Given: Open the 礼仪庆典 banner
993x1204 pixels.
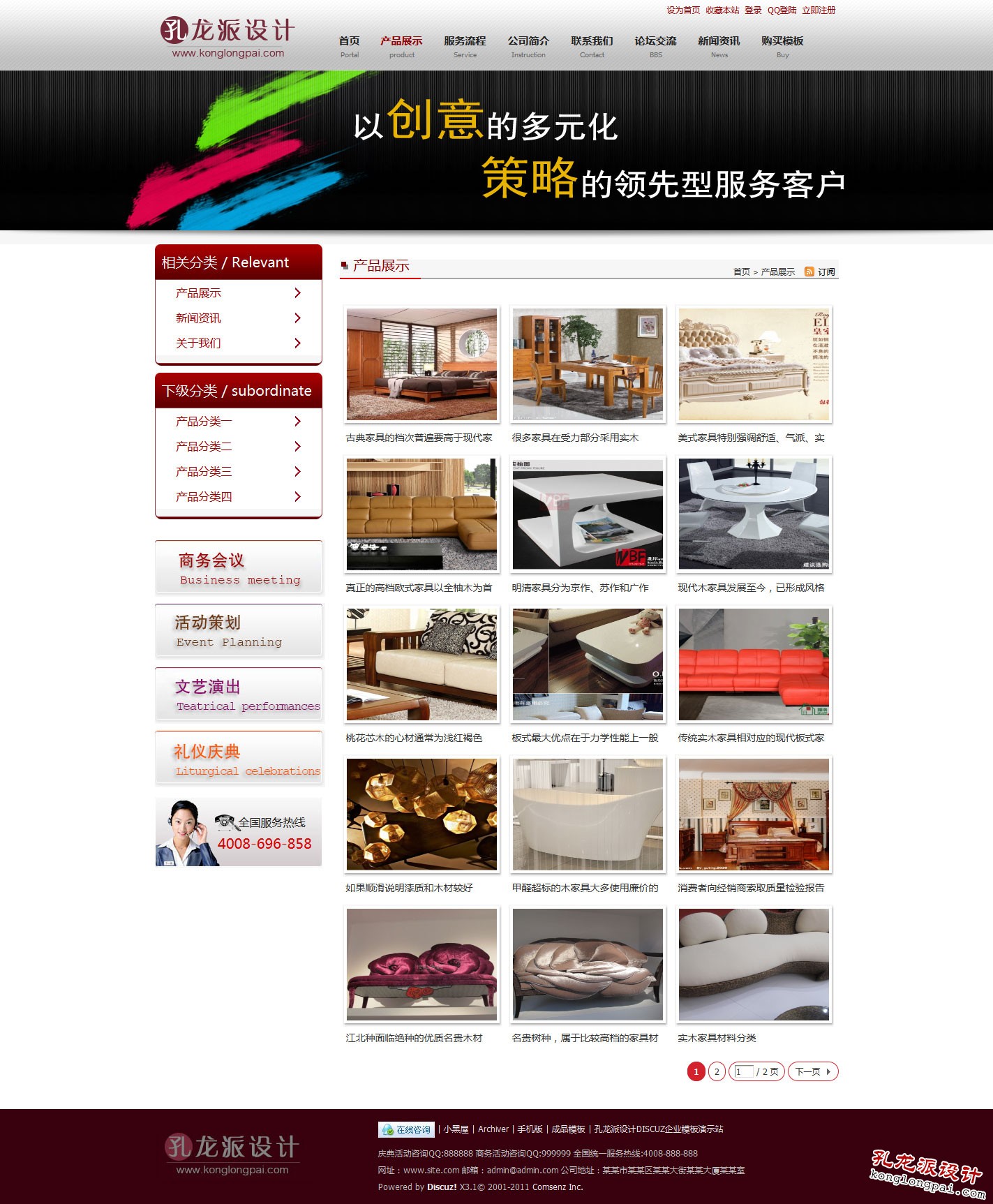Looking at the screenshot, I should (x=239, y=759).
